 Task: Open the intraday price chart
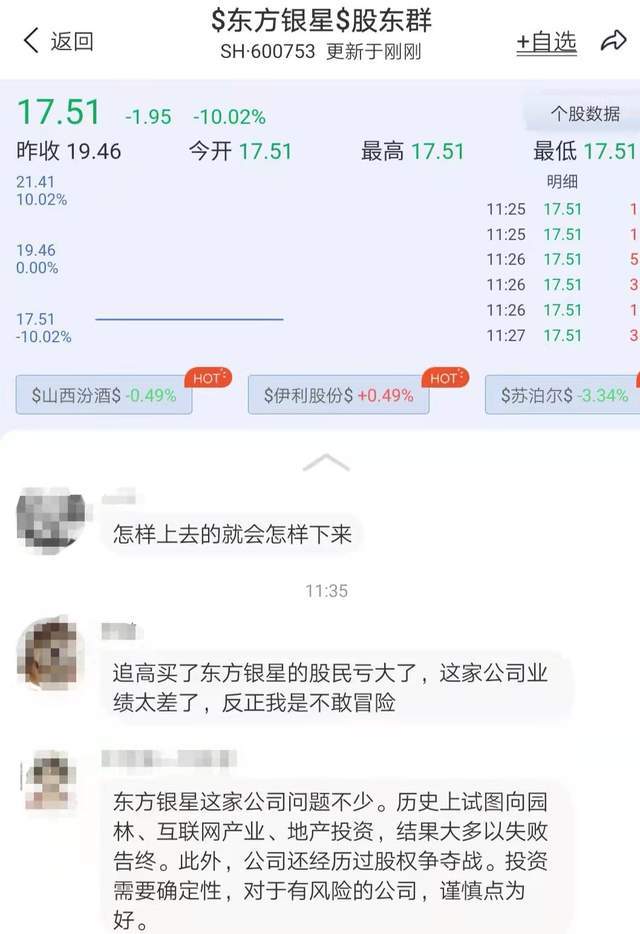click(188, 265)
